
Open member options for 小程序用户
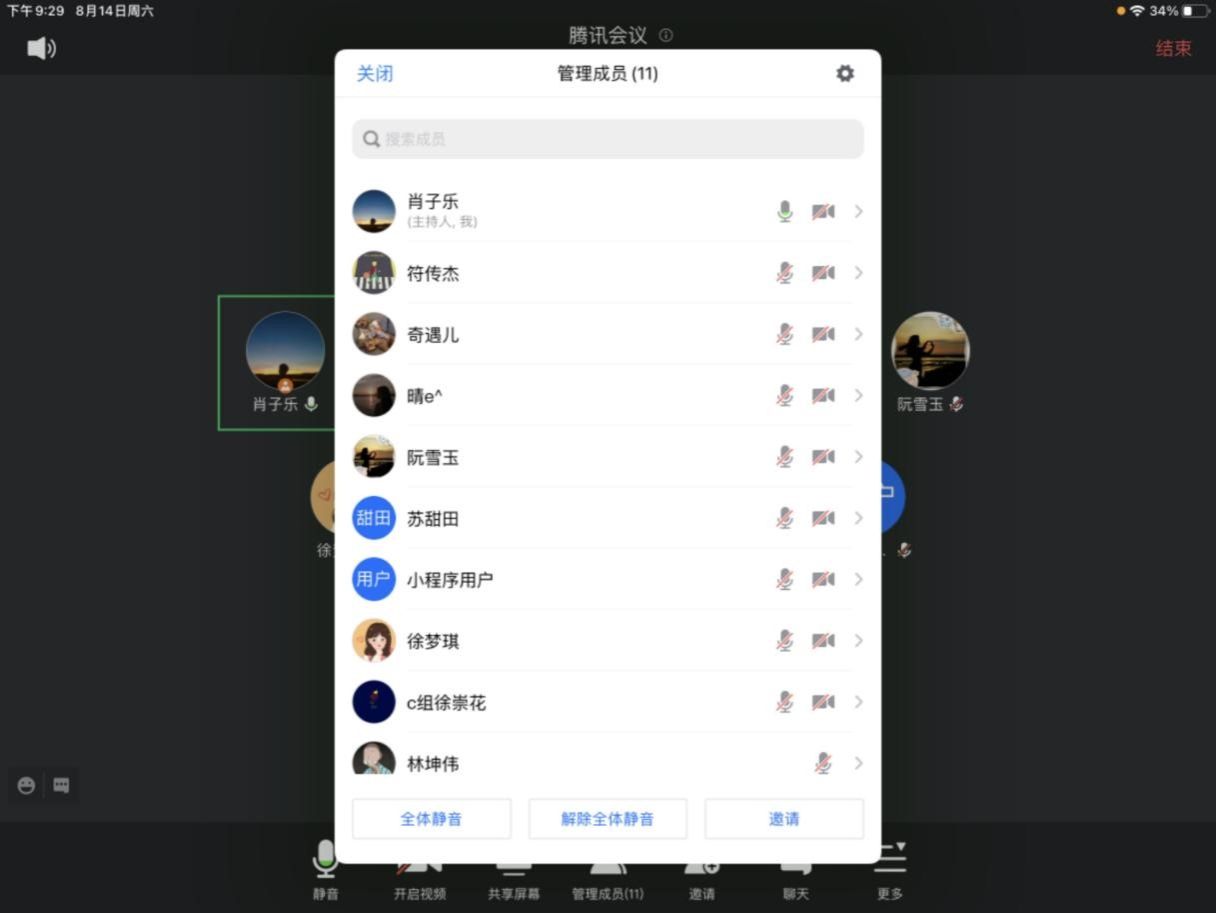click(858, 579)
